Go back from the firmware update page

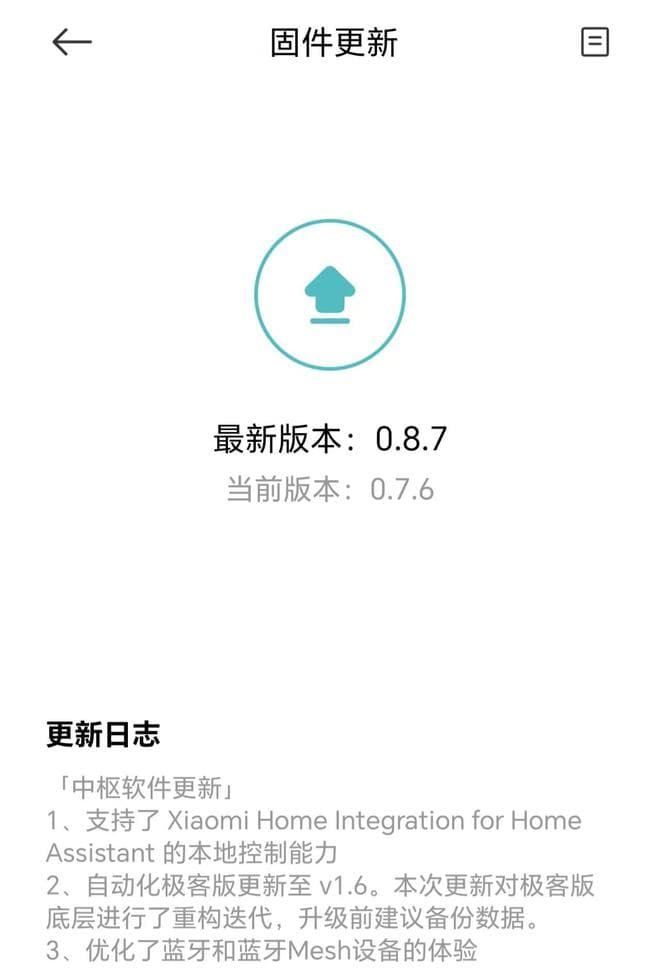(72, 42)
